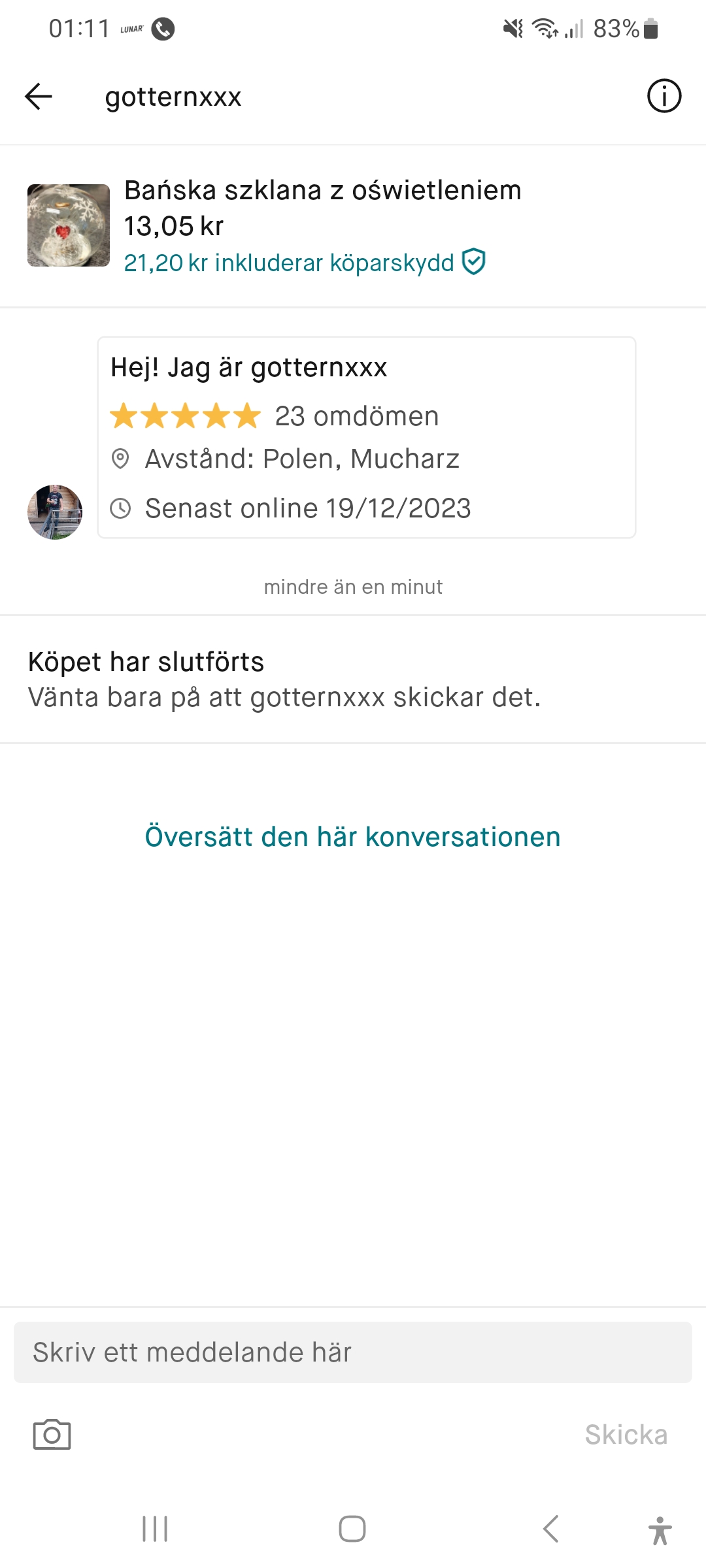Focus the Skriv ett meddelande här field
The image size is (706, 1568).
click(352, 1352)
